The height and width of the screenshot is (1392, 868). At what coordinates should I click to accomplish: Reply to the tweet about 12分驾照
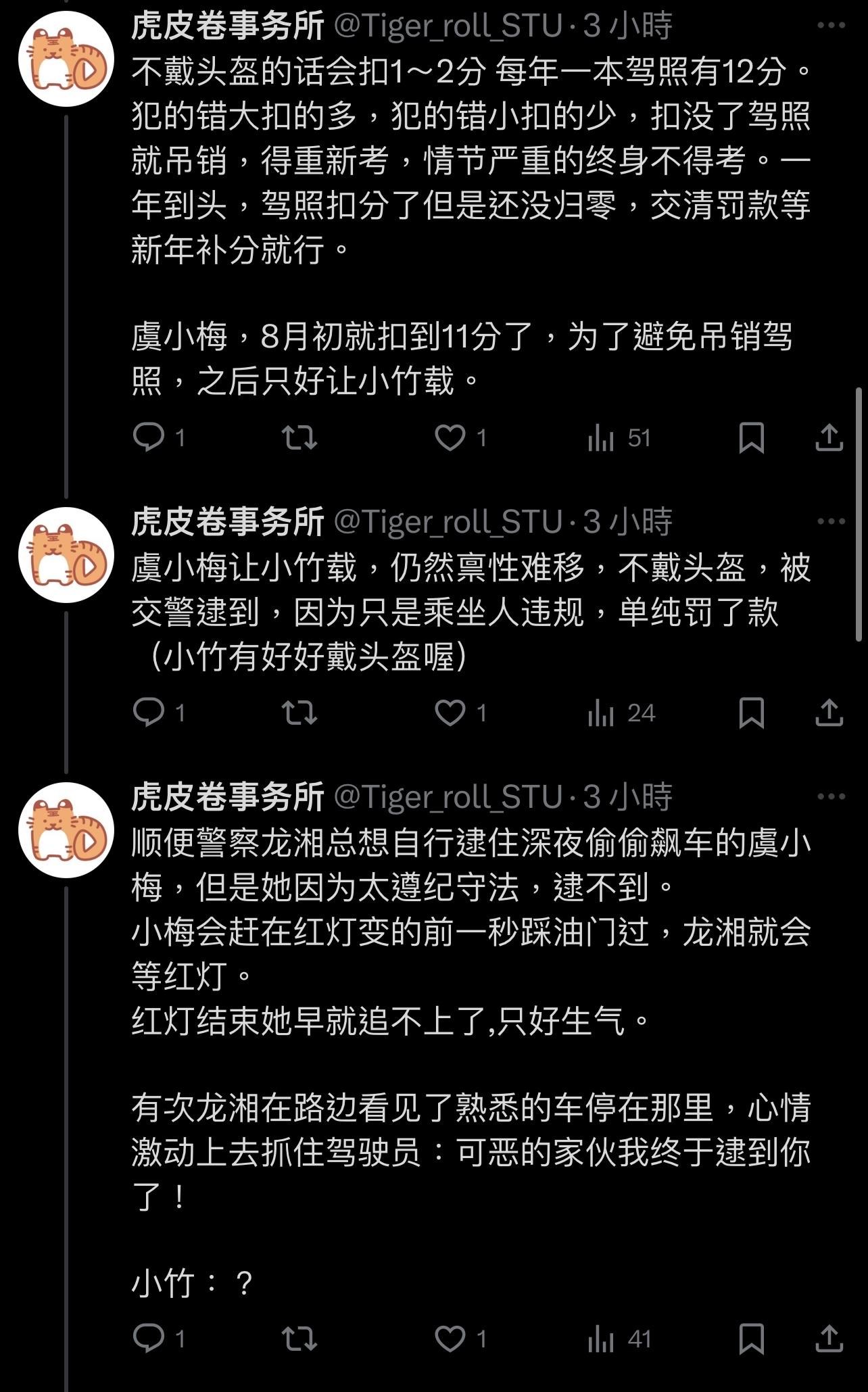pos(158,437)
